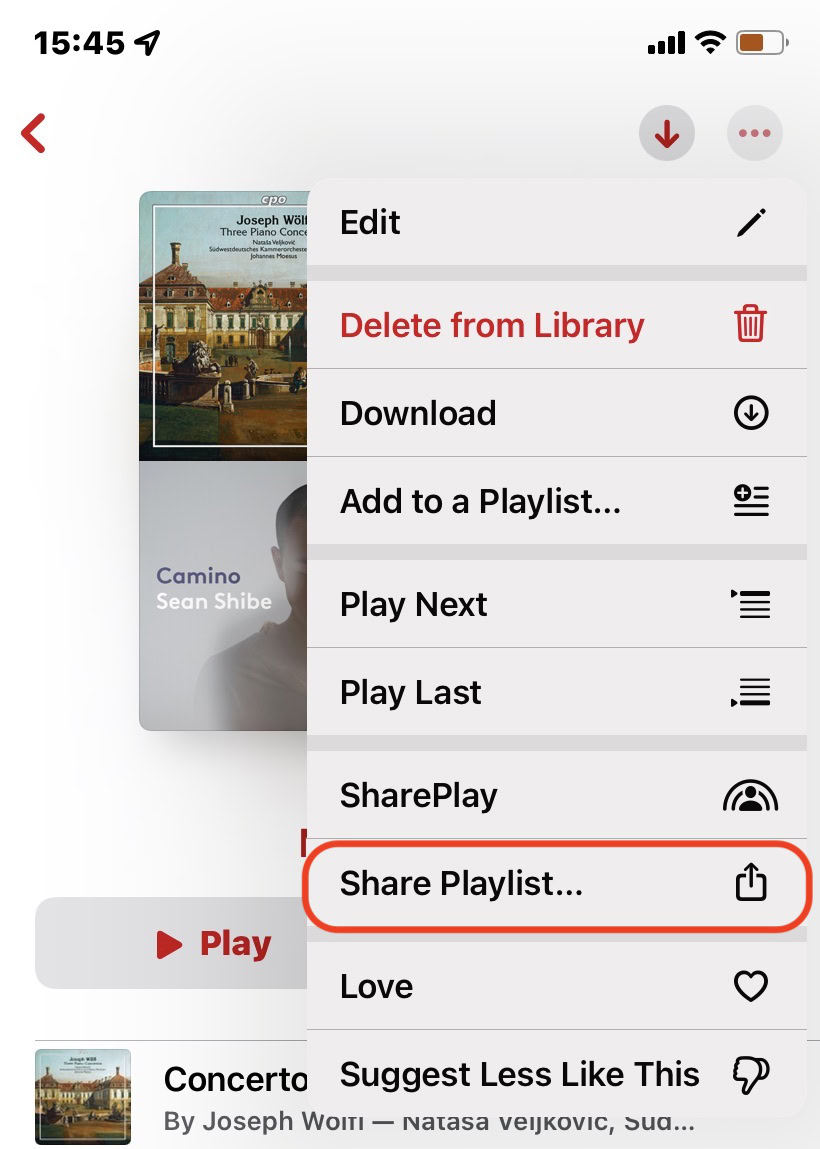820x1149 pixels.
Task: Select Download in the context menu
Action: (x=555, y=413)
